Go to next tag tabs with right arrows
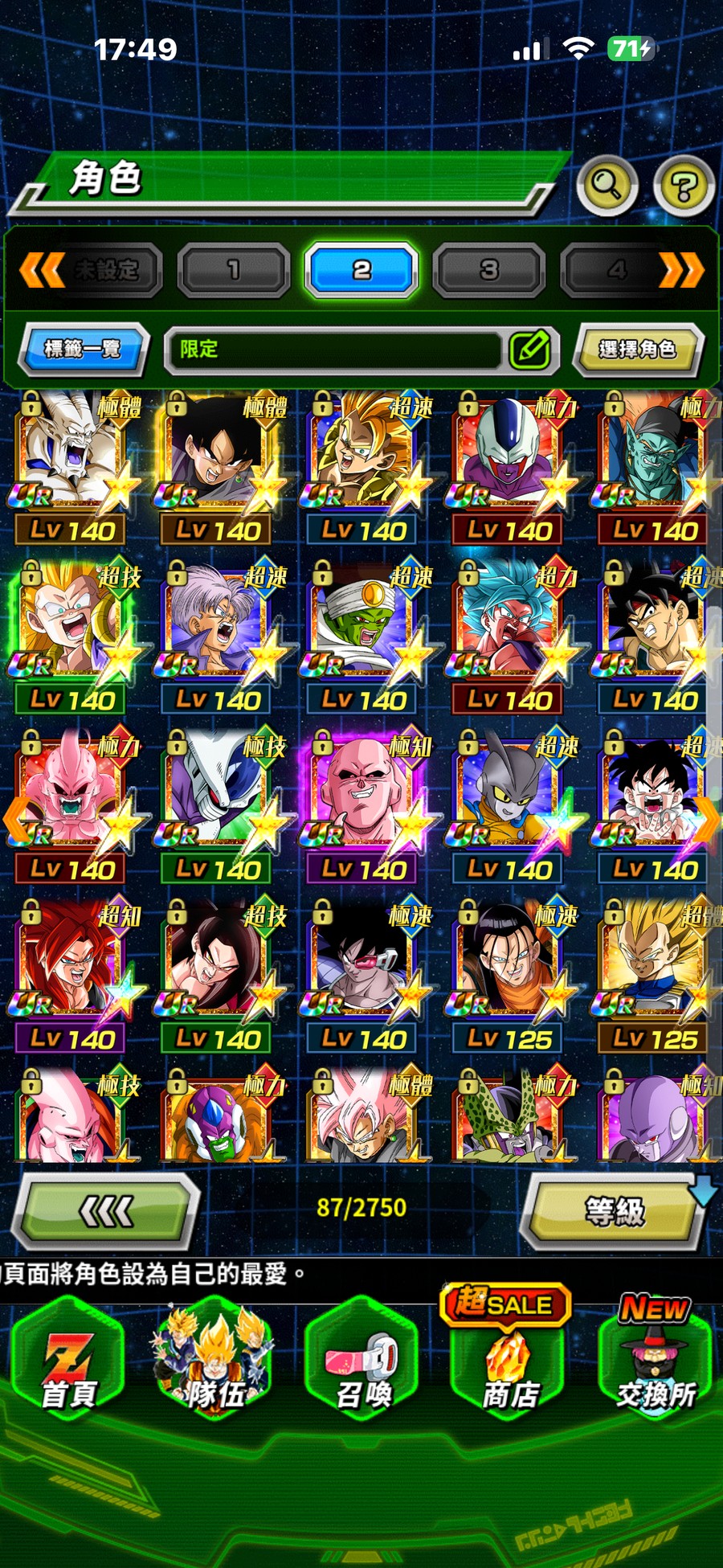The image size is (723, 1568). (682, 270)
